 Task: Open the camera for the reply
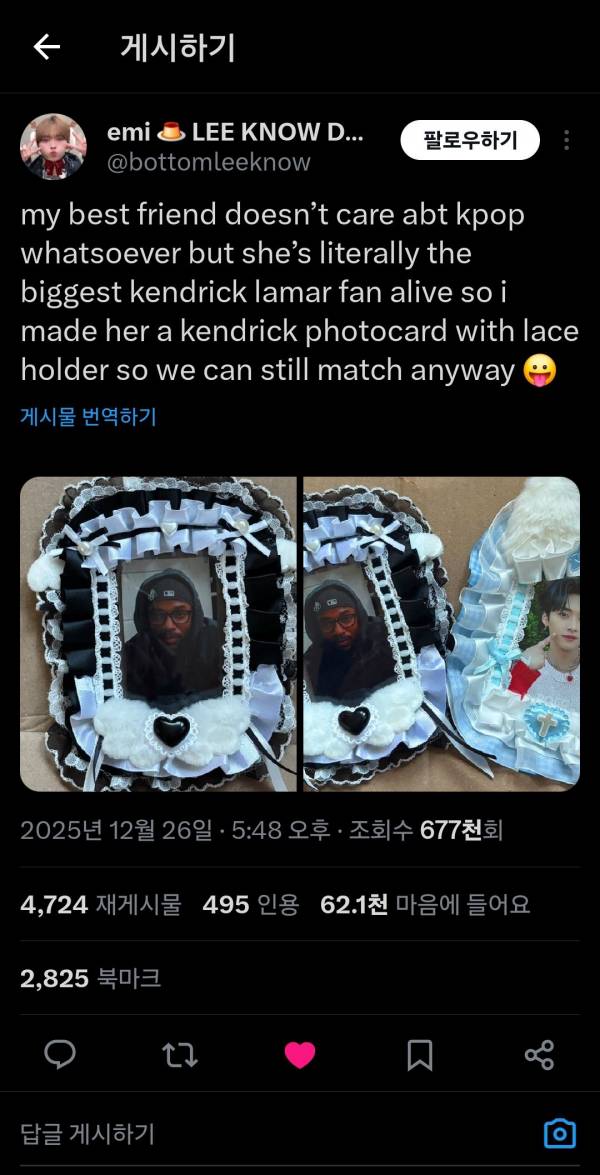click(x=559, y=1133)
